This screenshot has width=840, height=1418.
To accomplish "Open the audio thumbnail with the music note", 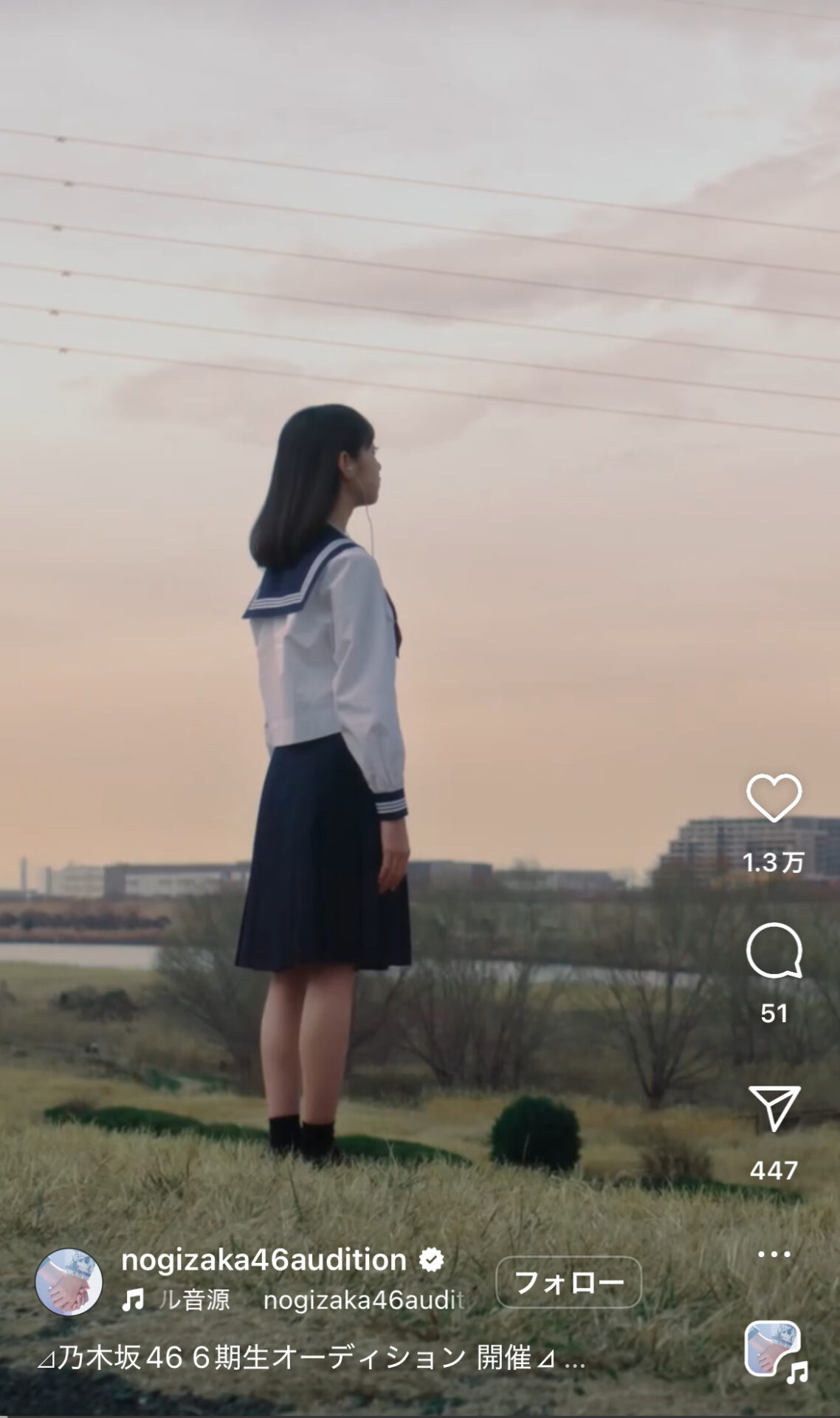I will [773, 1349].
